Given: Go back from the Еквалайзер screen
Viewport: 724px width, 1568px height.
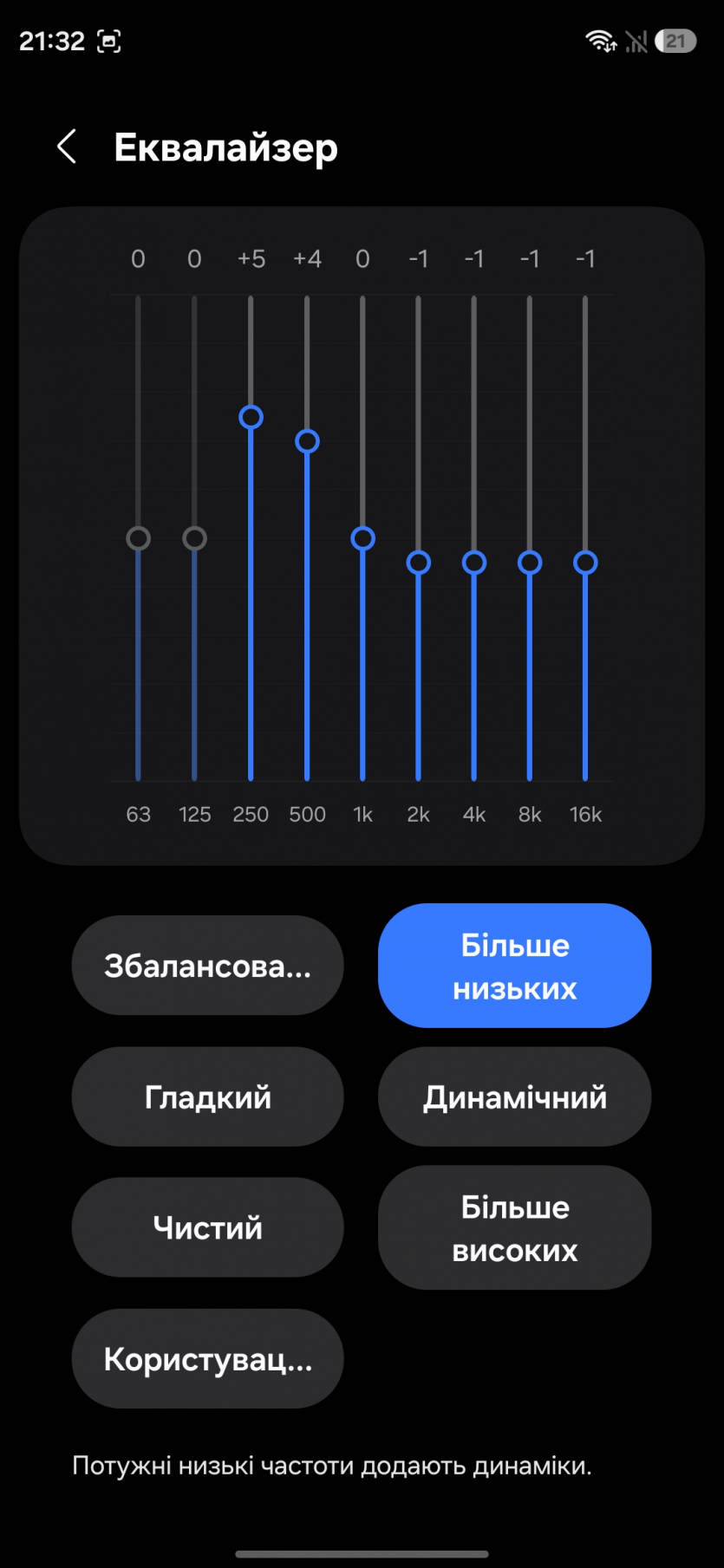Looking at the screenshot, I should (x=68, y=147).
